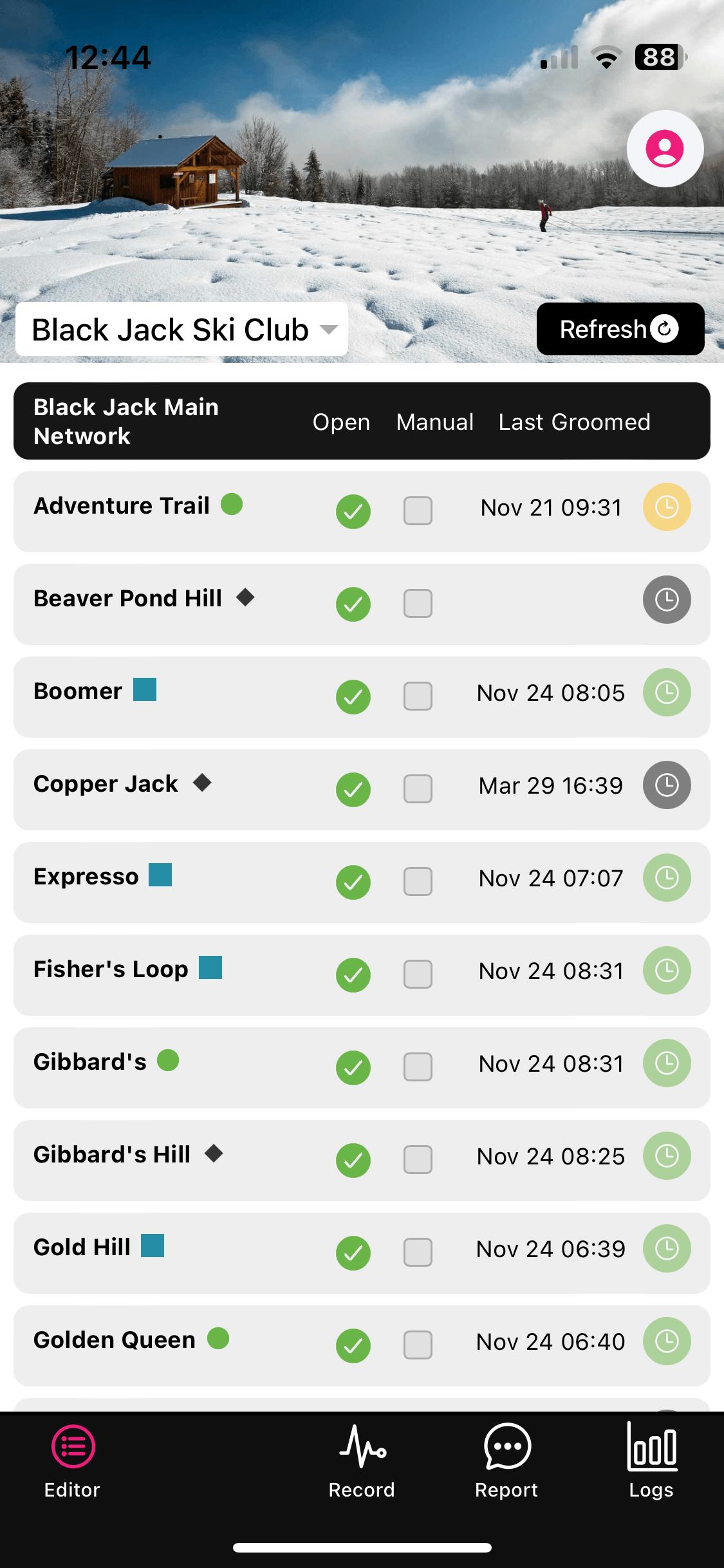The width and height of the screenshot is (724, 1568).
Task: Open the user profile icon
Action: point(665,149)
